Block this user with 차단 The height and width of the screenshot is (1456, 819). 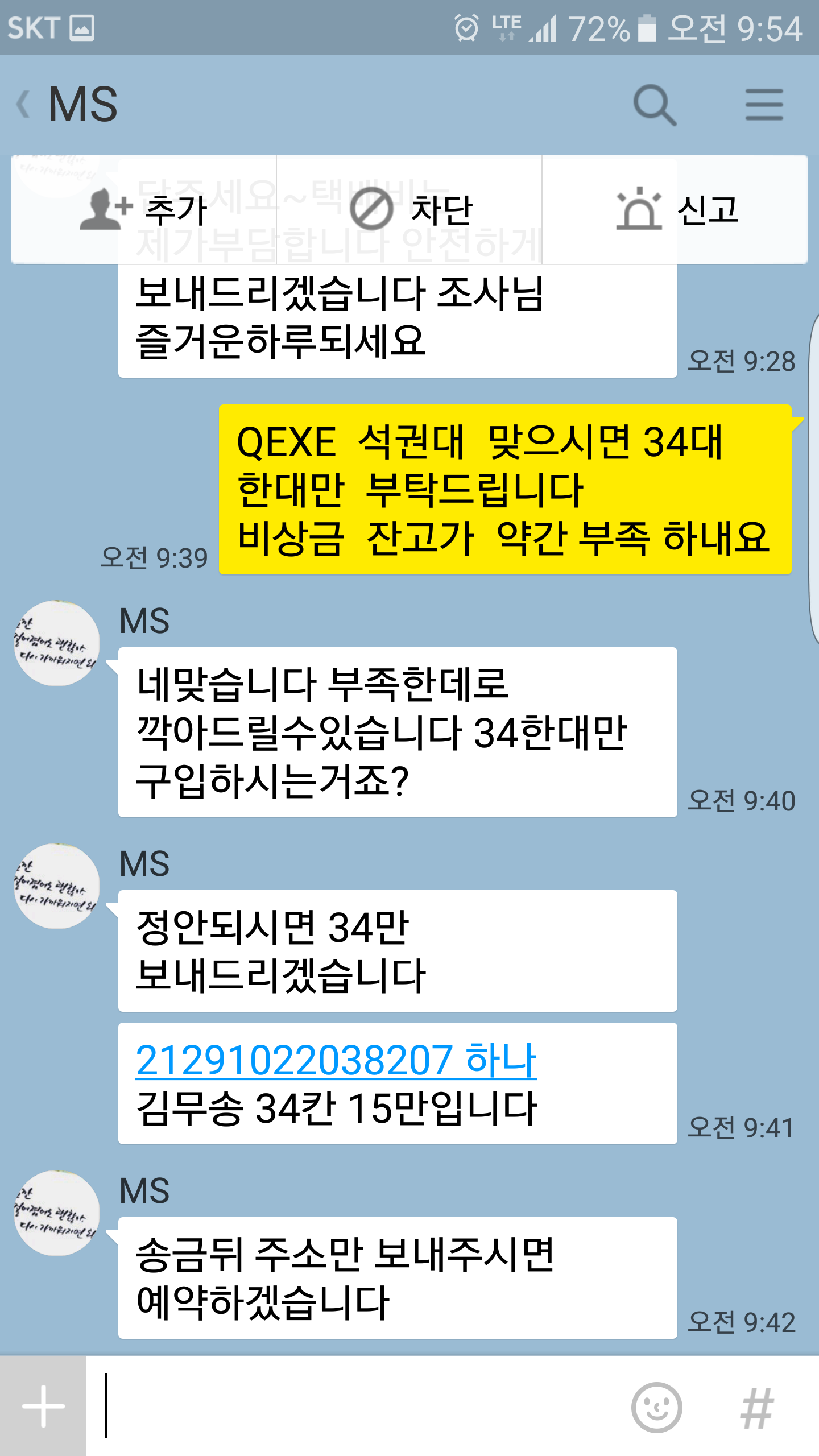tap(409, 209)
